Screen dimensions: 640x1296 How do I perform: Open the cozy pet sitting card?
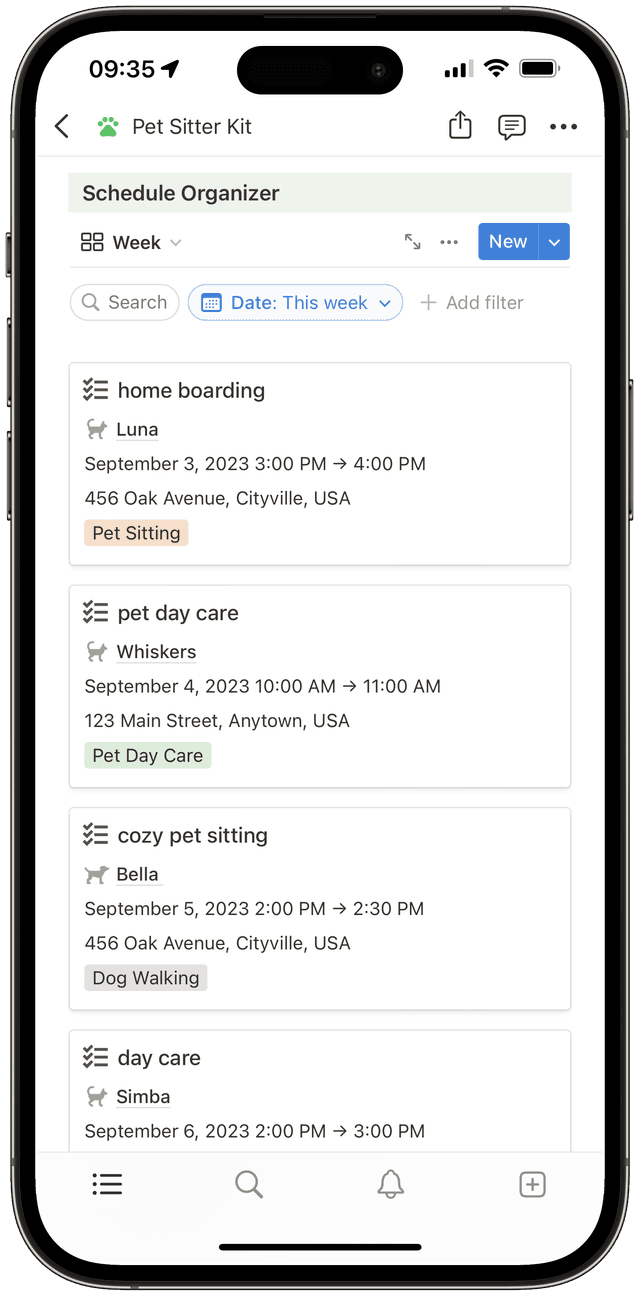(x=320, y=909)
